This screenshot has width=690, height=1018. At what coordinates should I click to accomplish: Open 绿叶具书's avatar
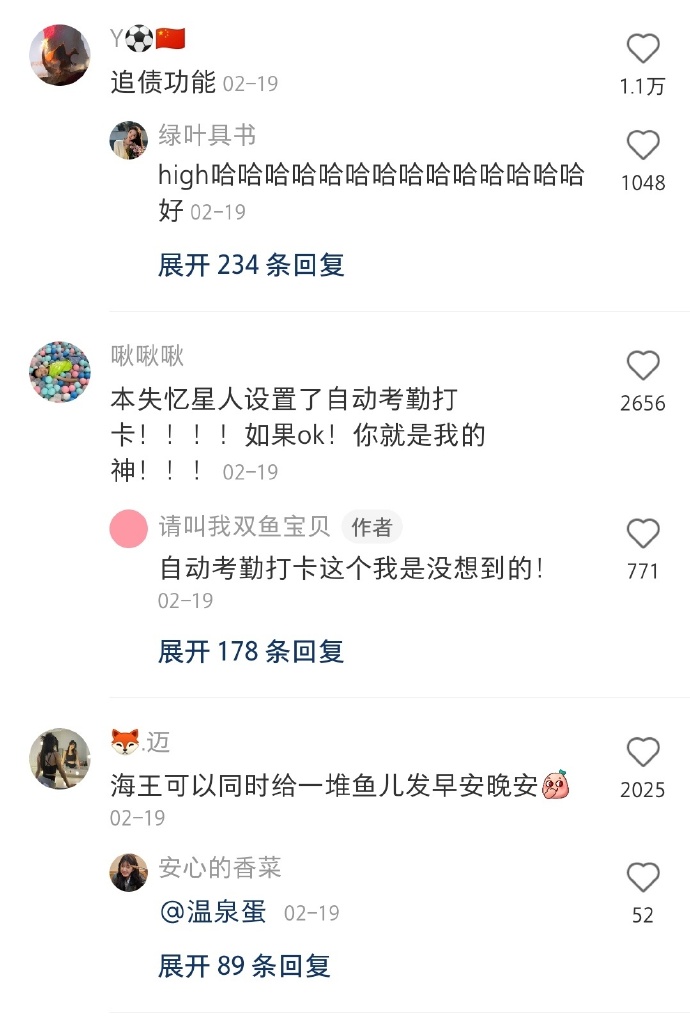click(129, 141)
